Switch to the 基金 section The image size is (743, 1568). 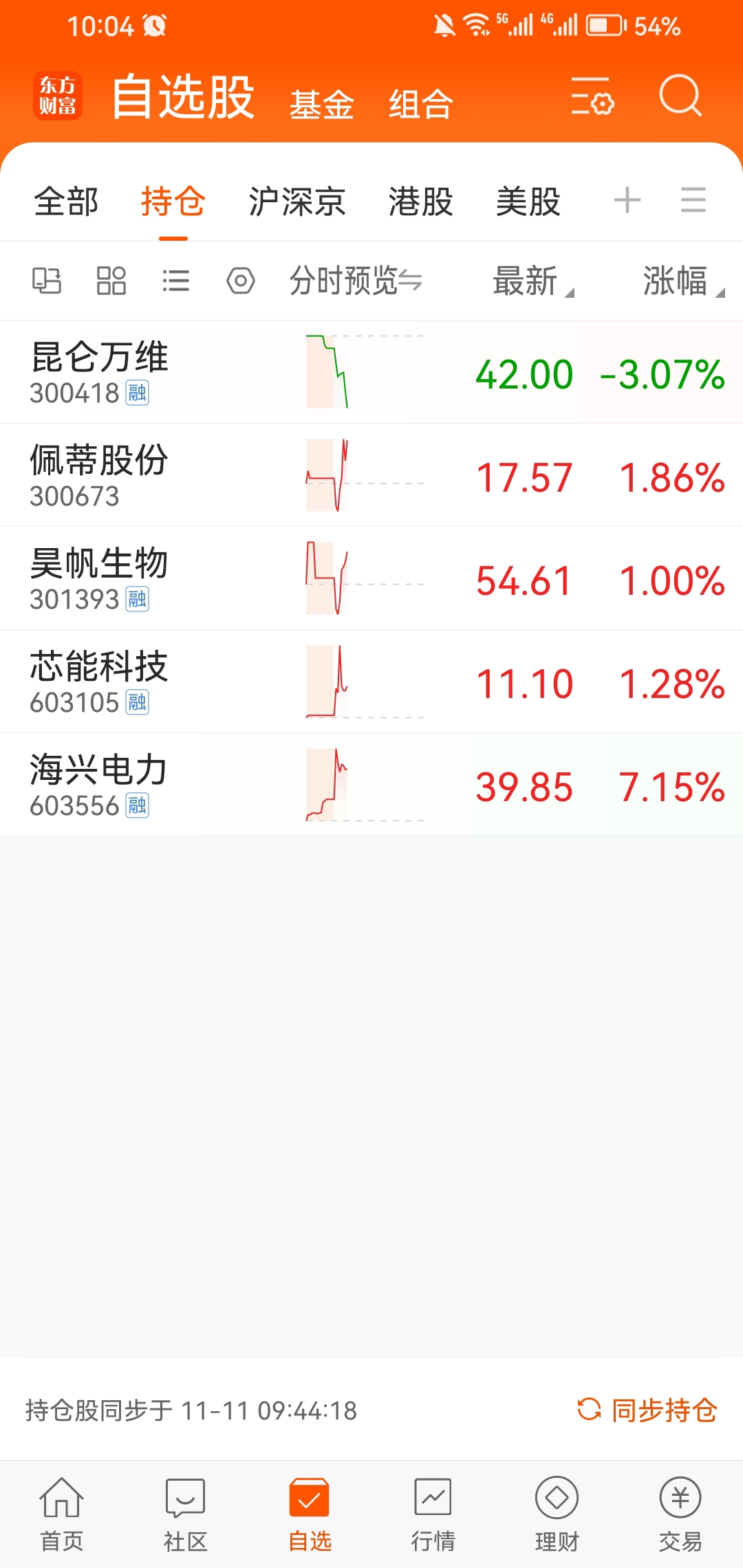[321, 105]
